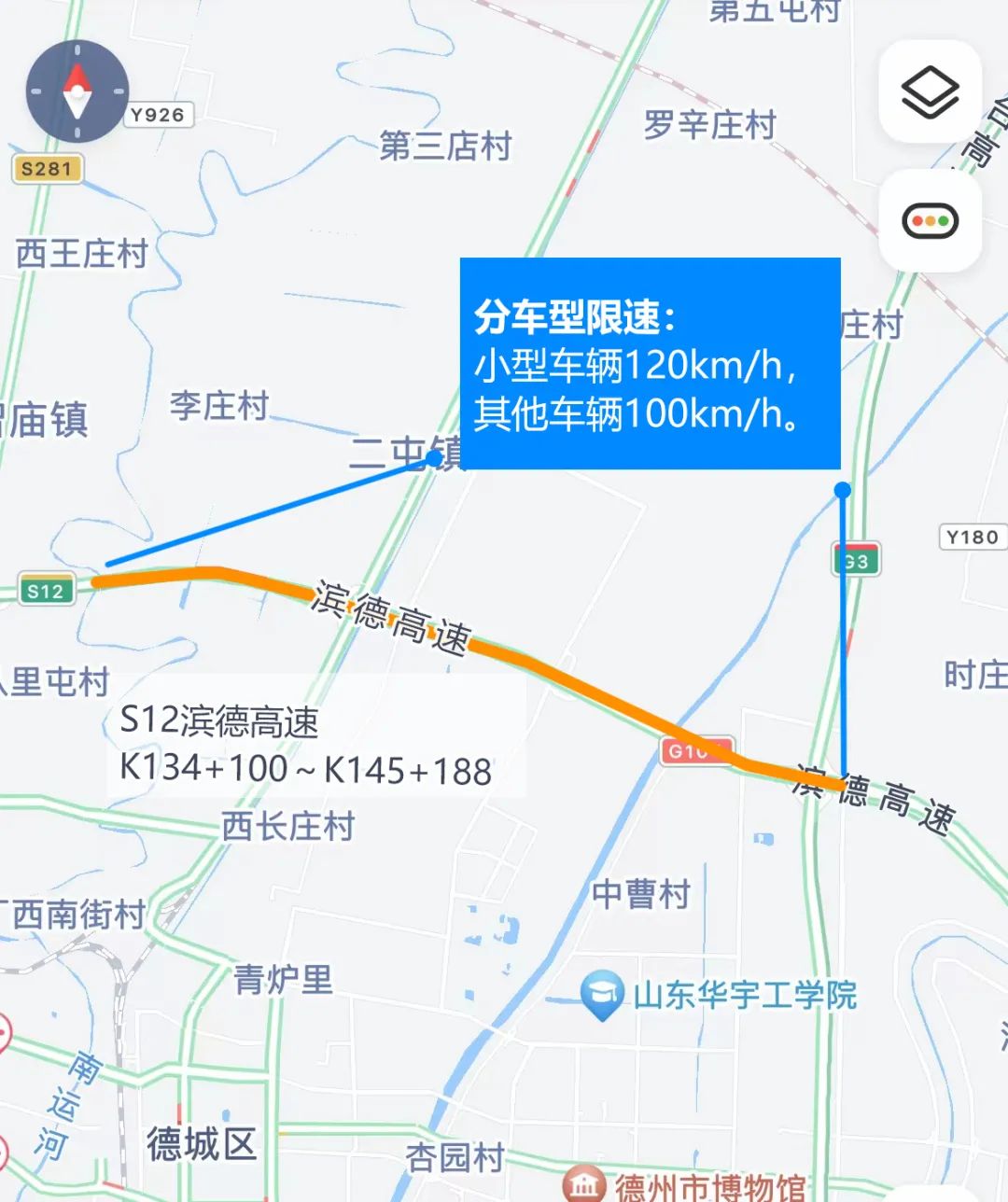Tap the compass to reset map orientation
Viewport: 1008px width, 1202px height.
click(77, 91)
